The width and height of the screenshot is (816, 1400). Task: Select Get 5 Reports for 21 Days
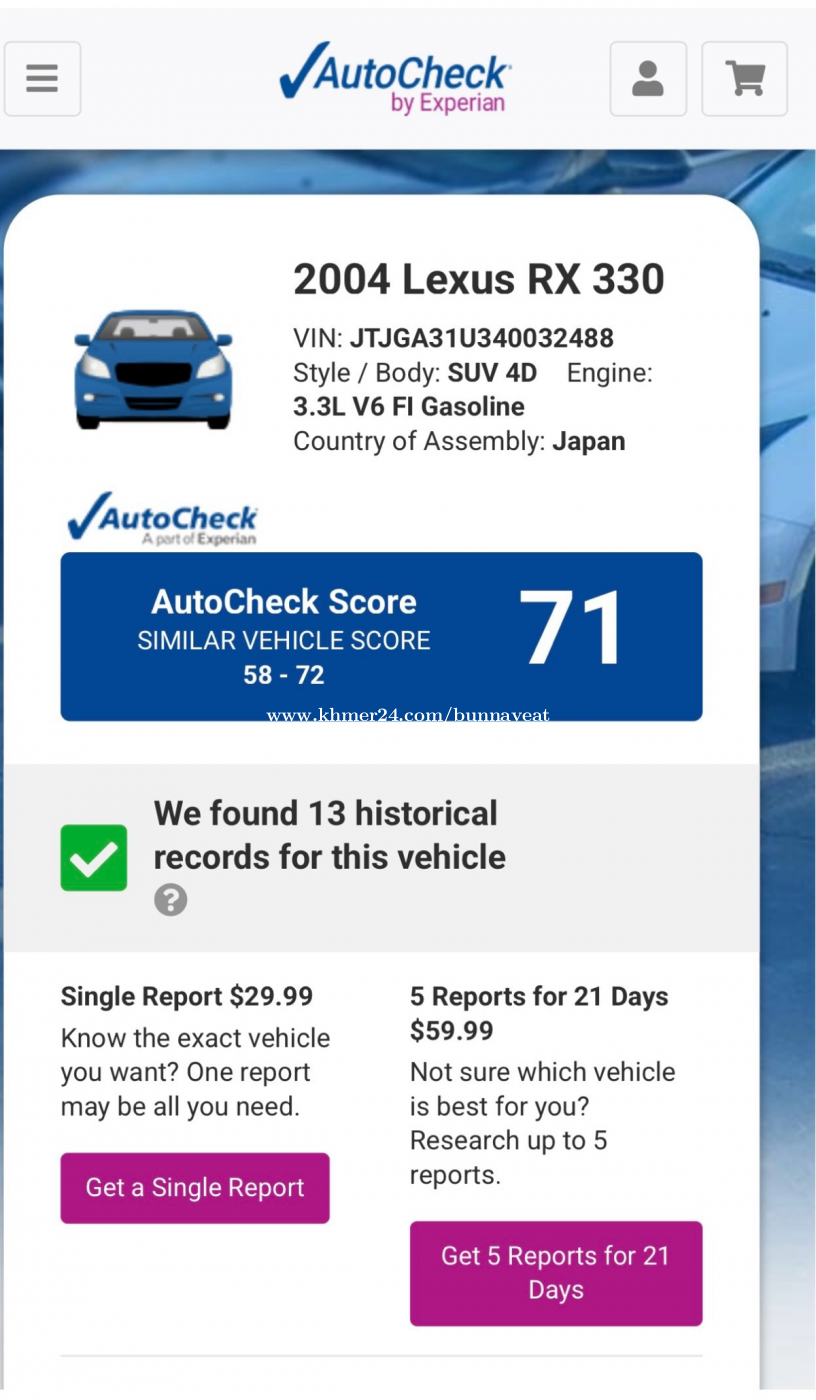(x=556, y=1273)
